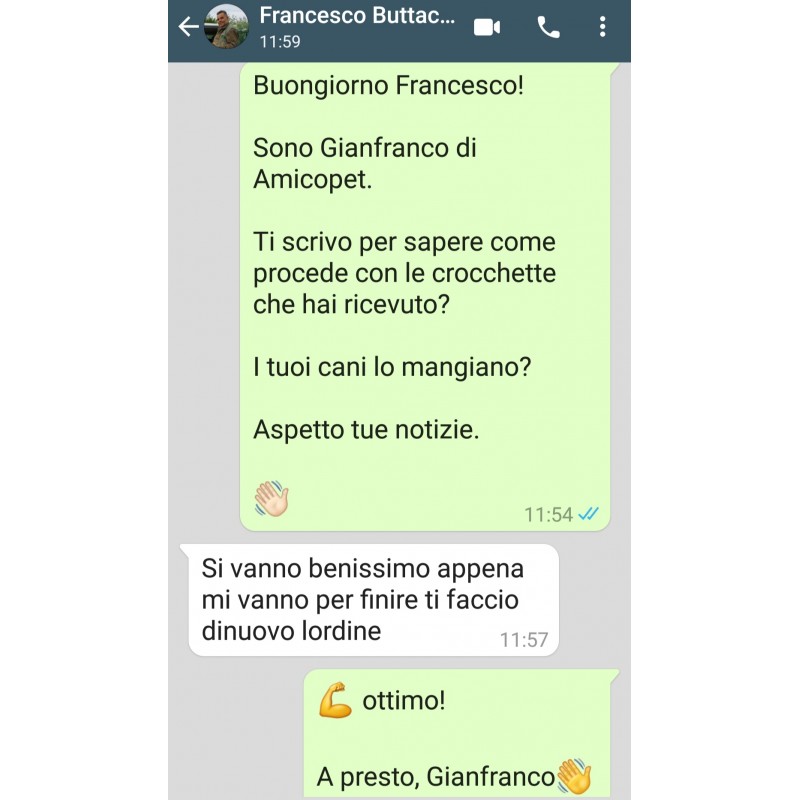The height and width of the screenshot is (800, 800).
Task: Start a voice call with Francesco
Action: point(548,28)
